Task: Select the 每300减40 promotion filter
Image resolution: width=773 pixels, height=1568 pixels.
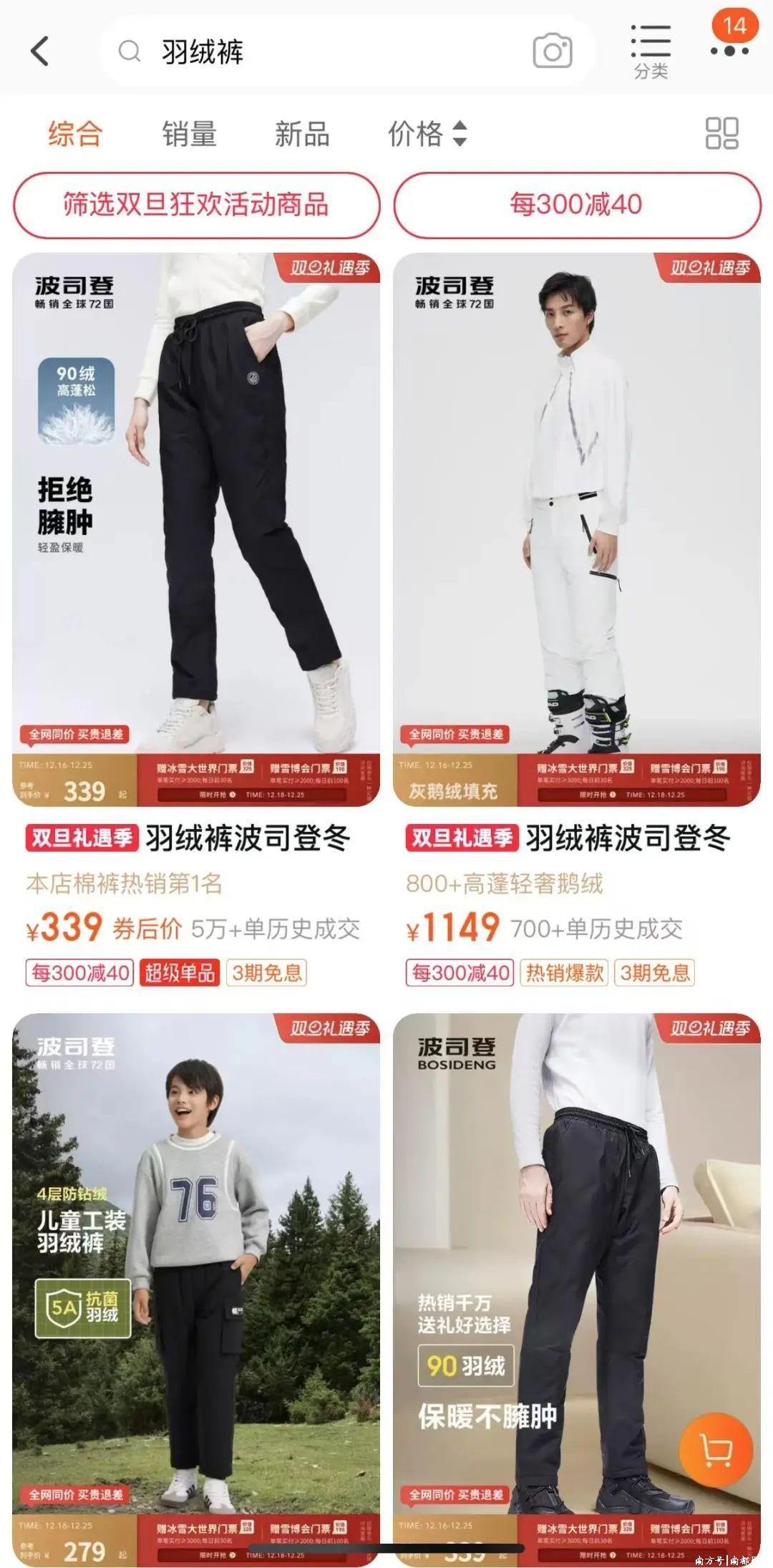Action: point(576,205)
